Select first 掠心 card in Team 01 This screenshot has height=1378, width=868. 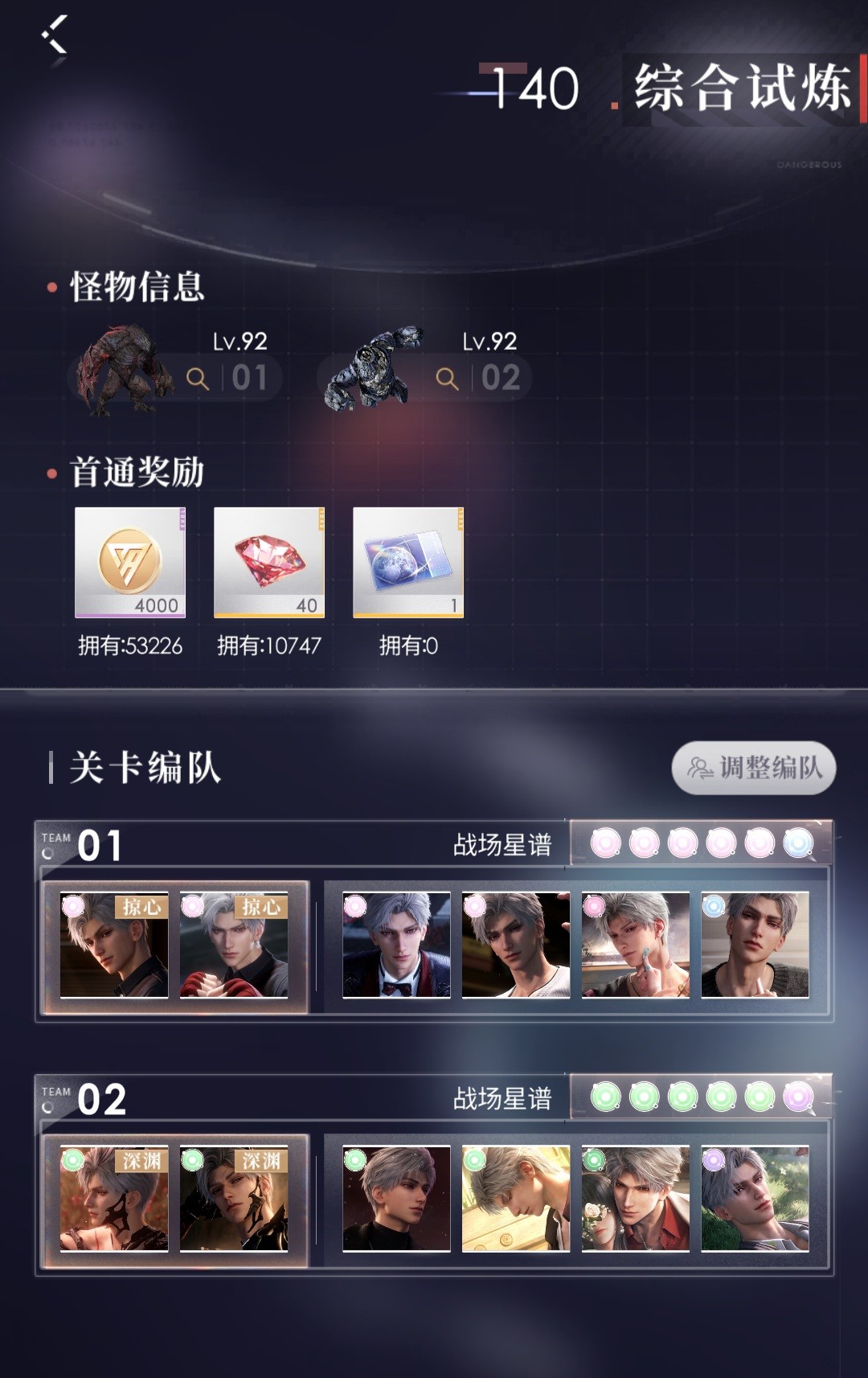(x=114, y=945)
